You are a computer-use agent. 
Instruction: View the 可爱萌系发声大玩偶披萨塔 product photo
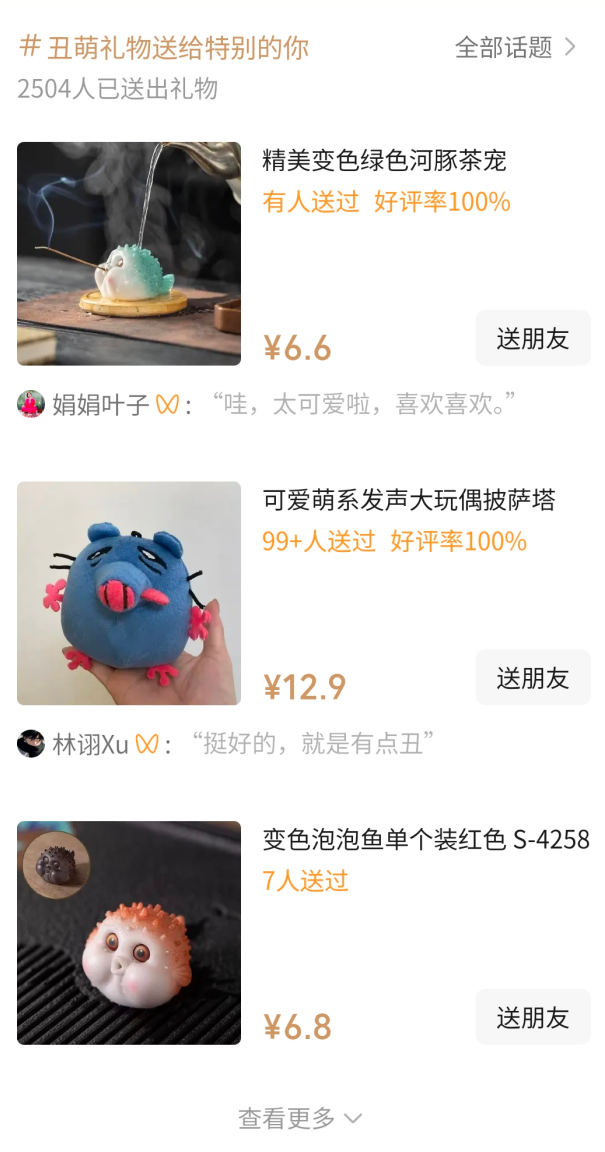[x=129, y=594]
